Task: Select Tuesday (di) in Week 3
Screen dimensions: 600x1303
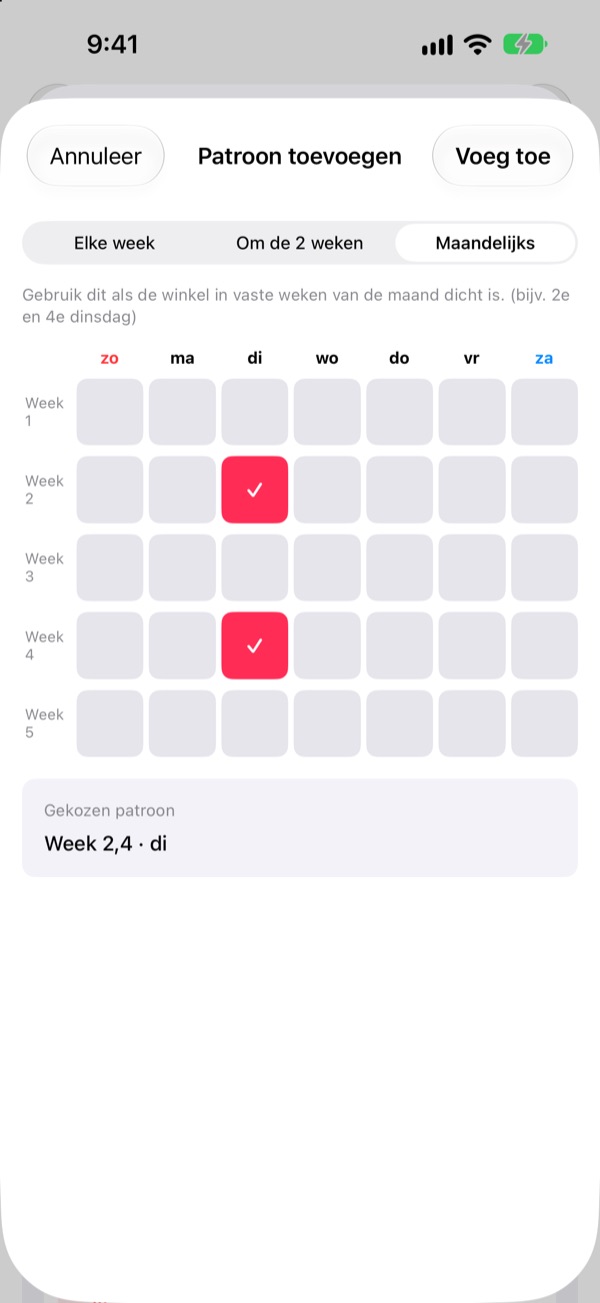Action: click(x=255, y=568)
